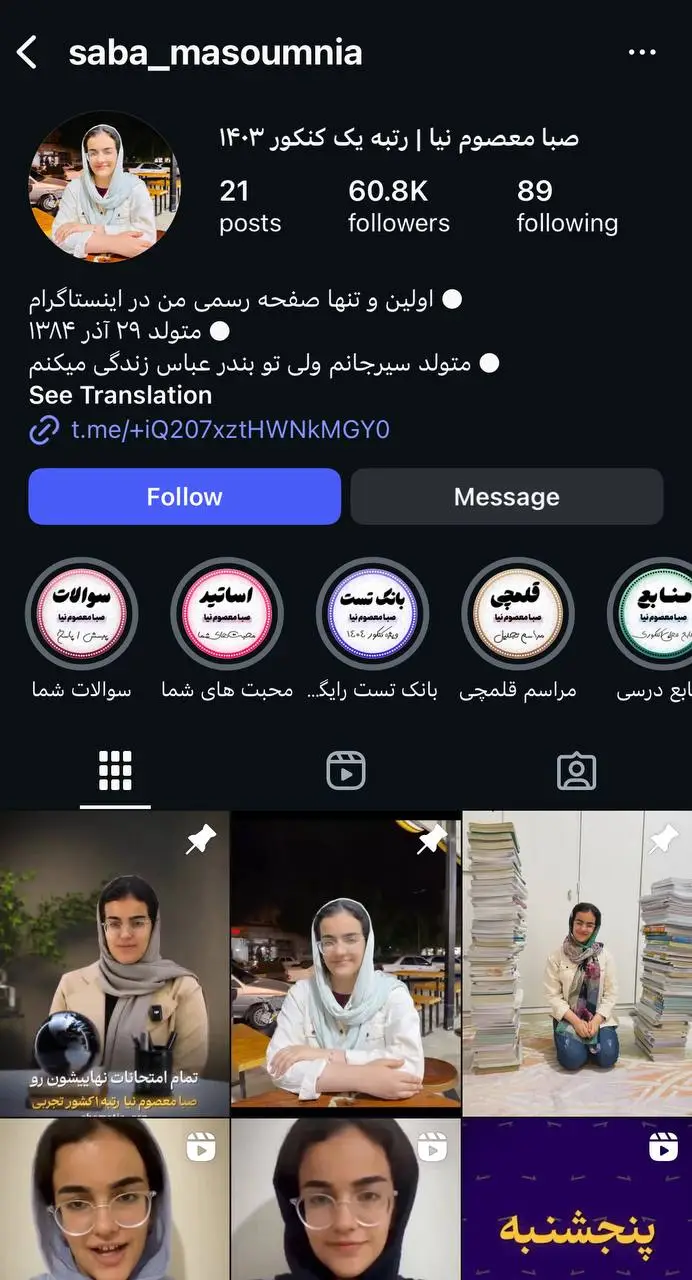Open the محبت های شما story highlight
This screenshot has width=692, height=1280.
point(227,613)
